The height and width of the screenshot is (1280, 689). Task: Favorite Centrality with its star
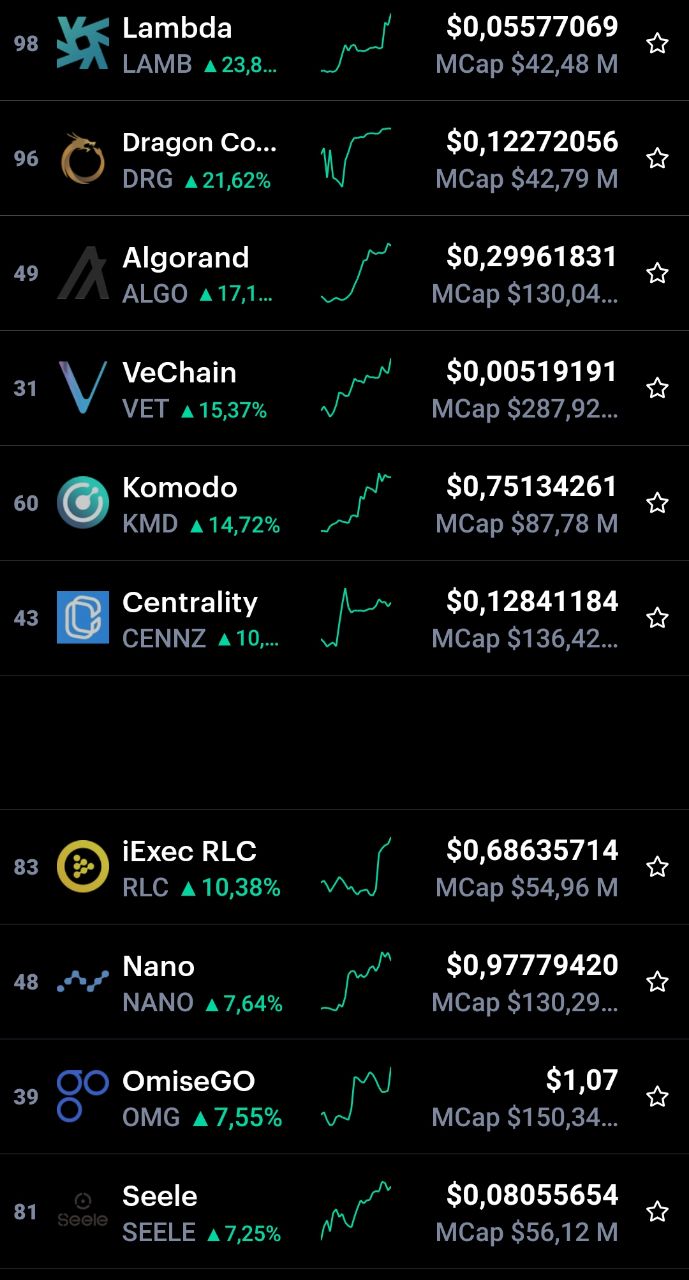657,618
